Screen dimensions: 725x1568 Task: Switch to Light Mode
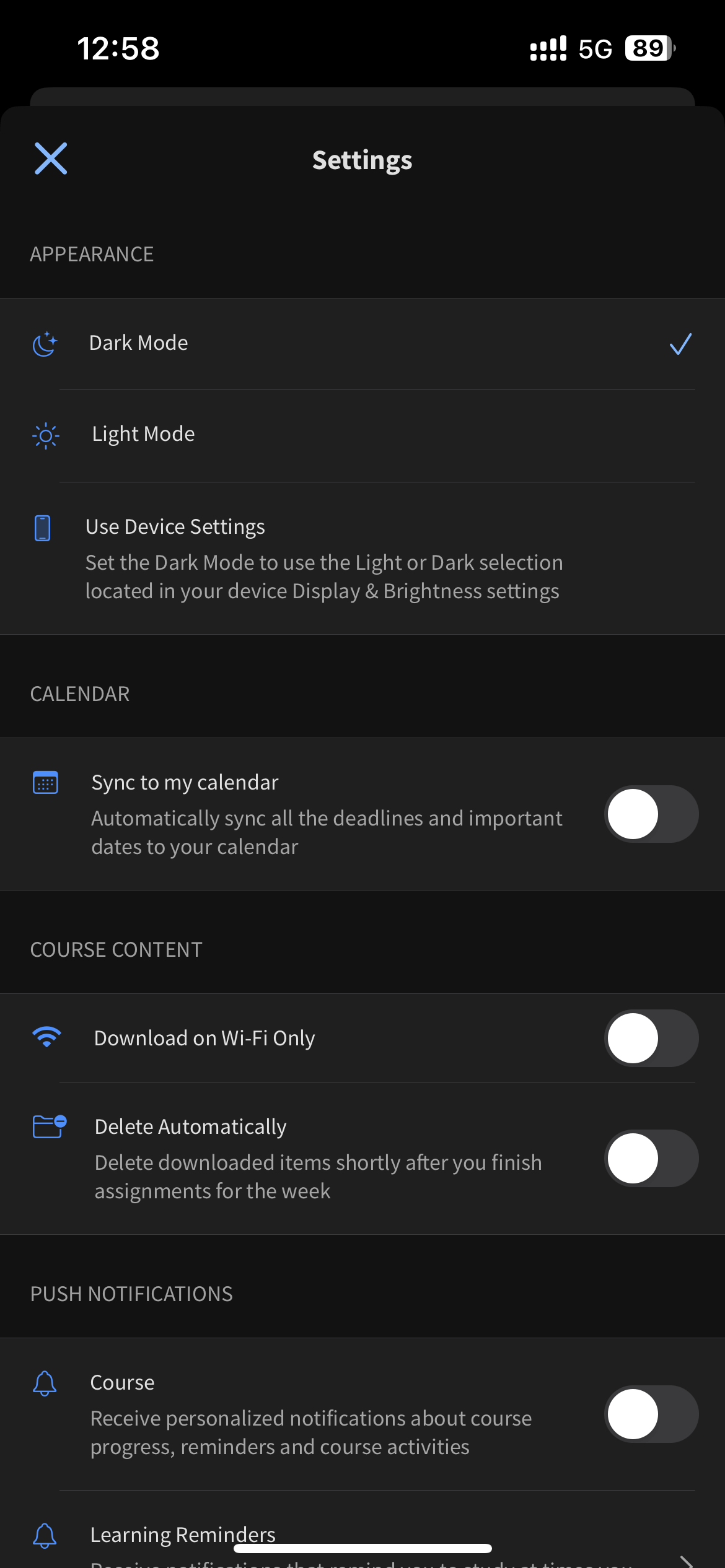tap(362, 435)
